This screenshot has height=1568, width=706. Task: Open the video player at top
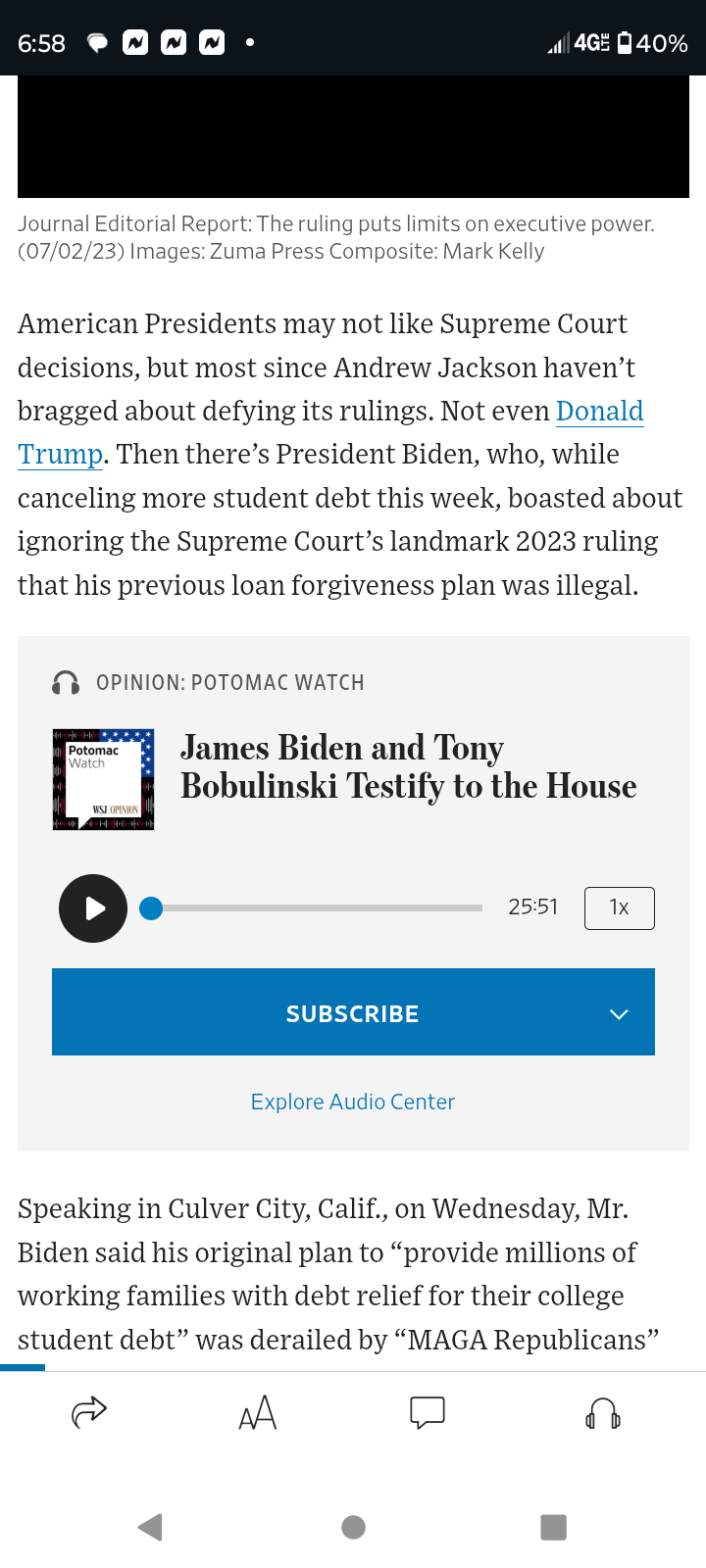(353, 136)
